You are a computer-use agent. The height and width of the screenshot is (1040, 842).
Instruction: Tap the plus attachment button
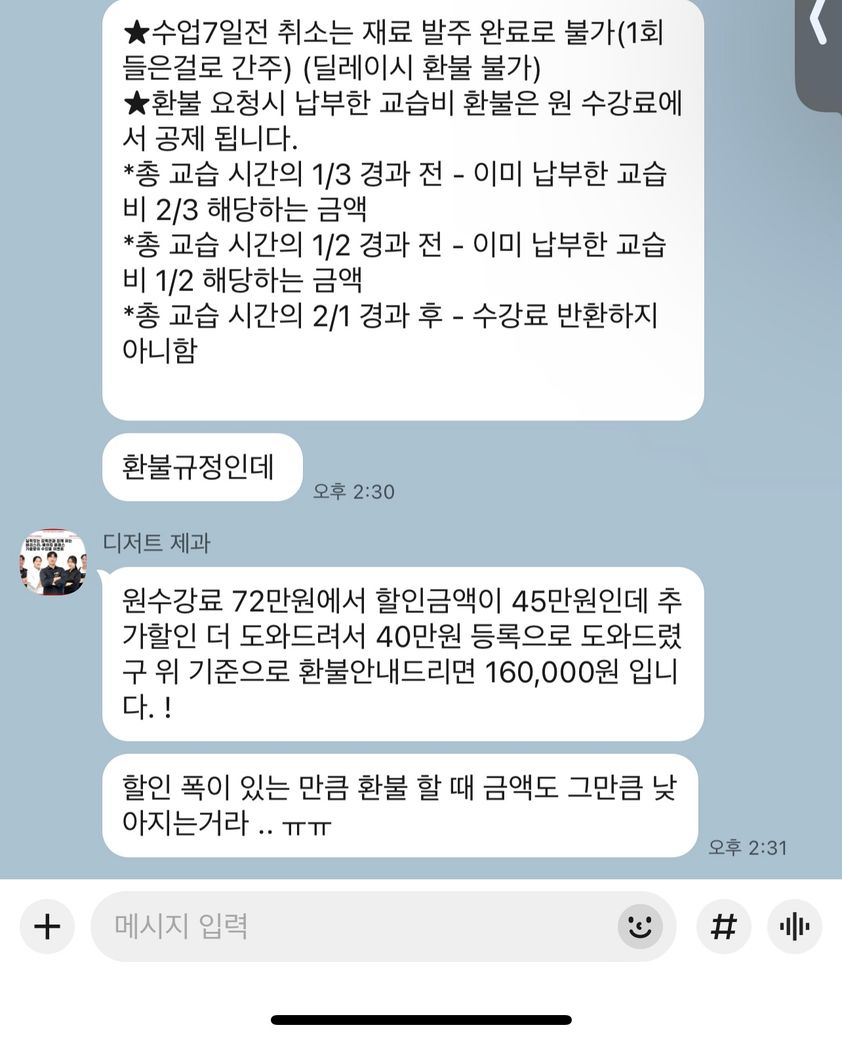(x=47, y=926)
